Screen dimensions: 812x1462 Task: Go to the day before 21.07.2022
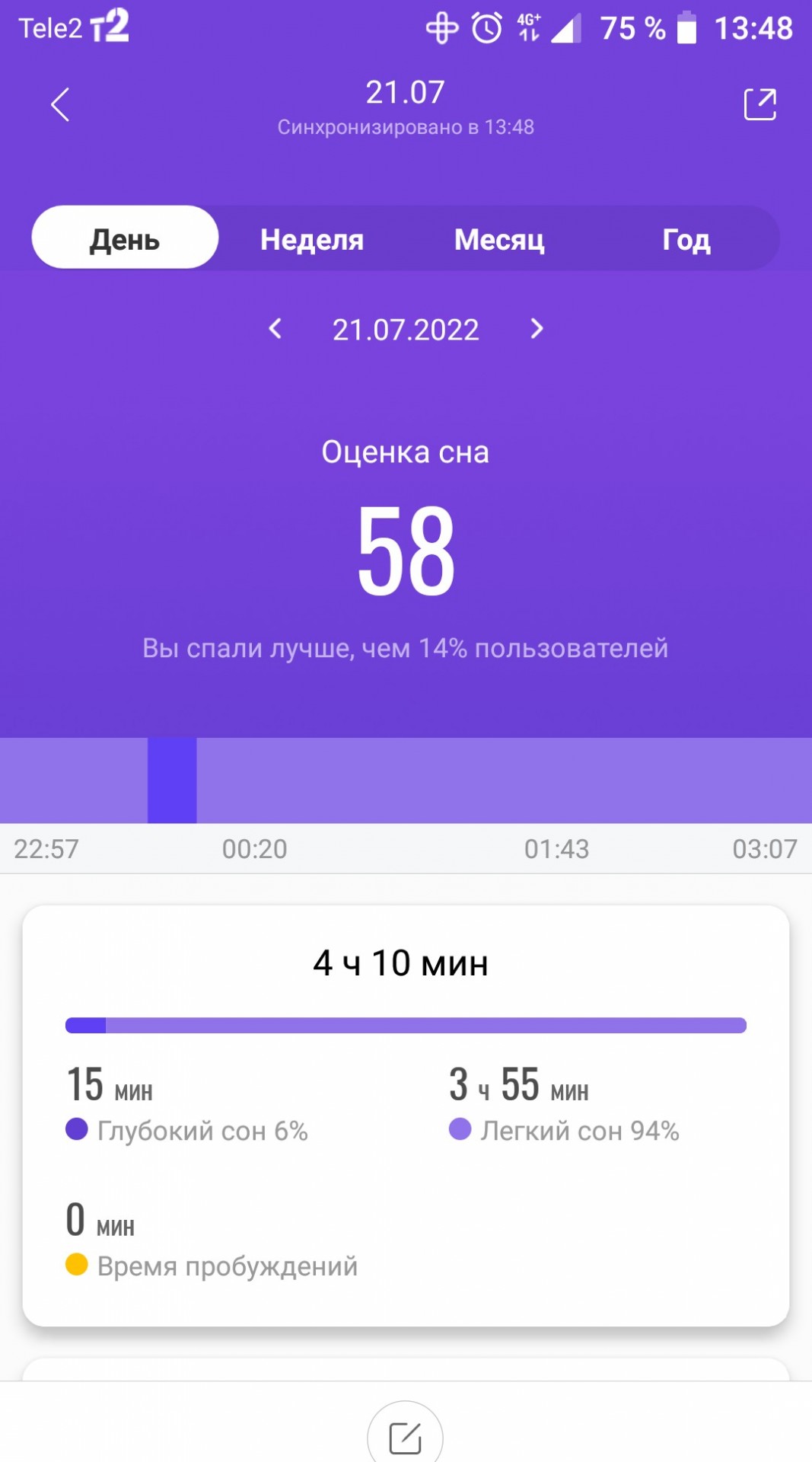[x=275, y=329]
